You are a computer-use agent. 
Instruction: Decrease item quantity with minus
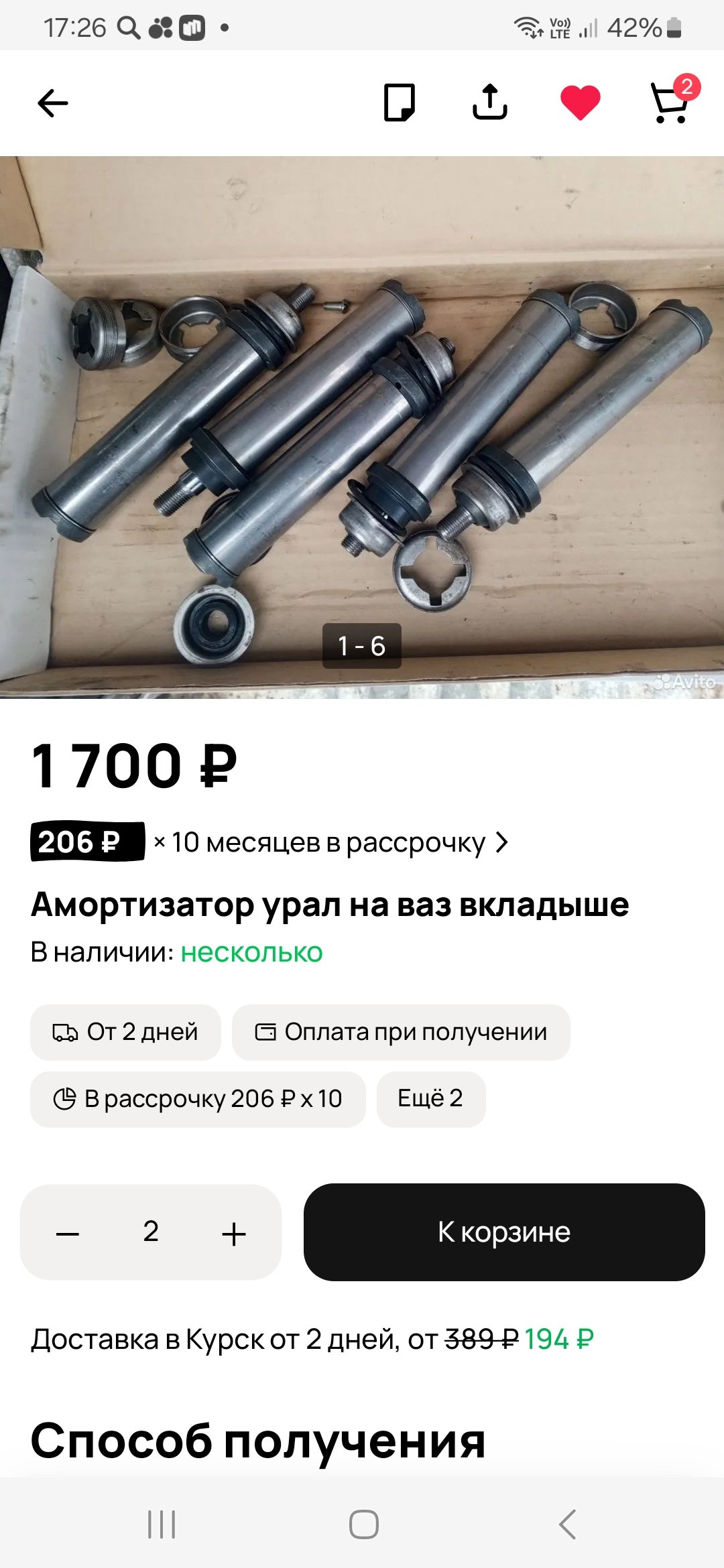pyautogui.click(x=68, y=1233)
